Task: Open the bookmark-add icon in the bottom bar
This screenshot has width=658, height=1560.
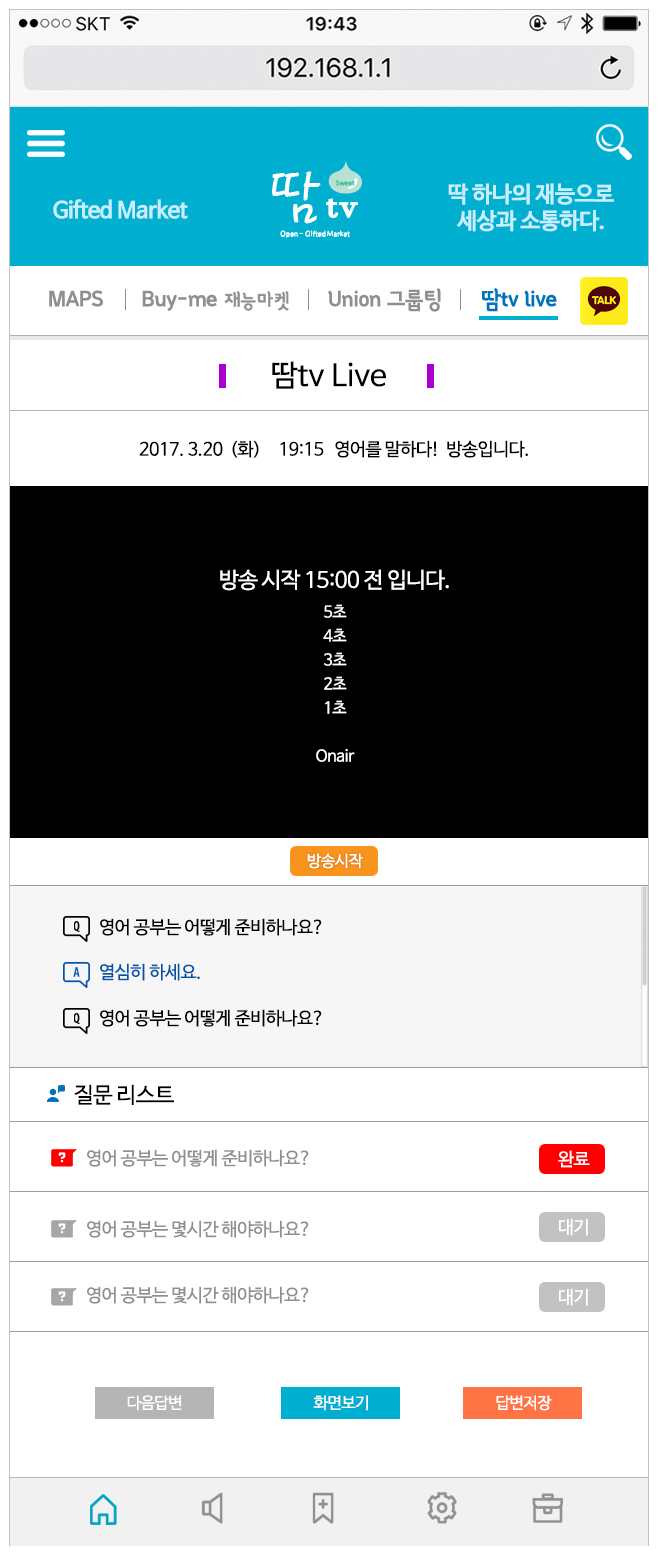Action: tap(322, 1508)
